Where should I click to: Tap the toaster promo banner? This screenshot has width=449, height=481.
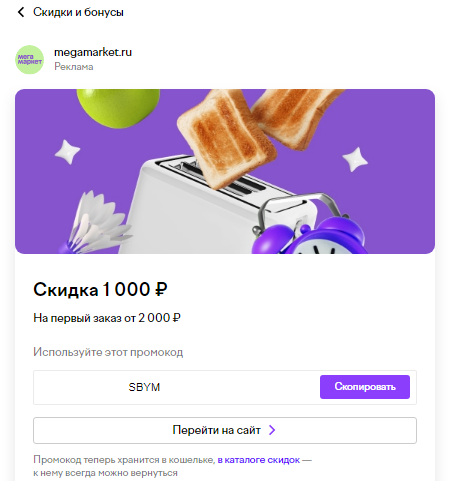pos(225,171)
